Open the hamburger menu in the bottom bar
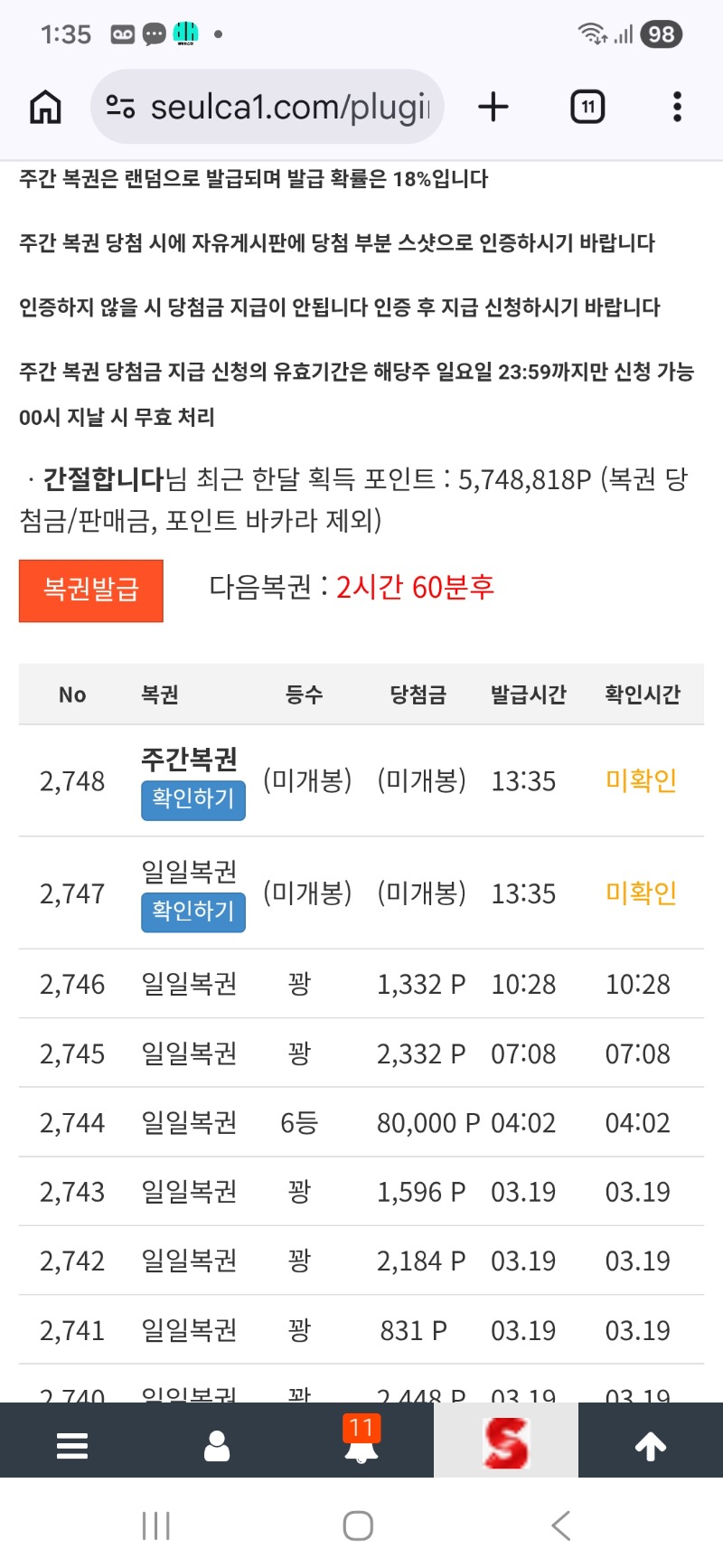 72,1446
